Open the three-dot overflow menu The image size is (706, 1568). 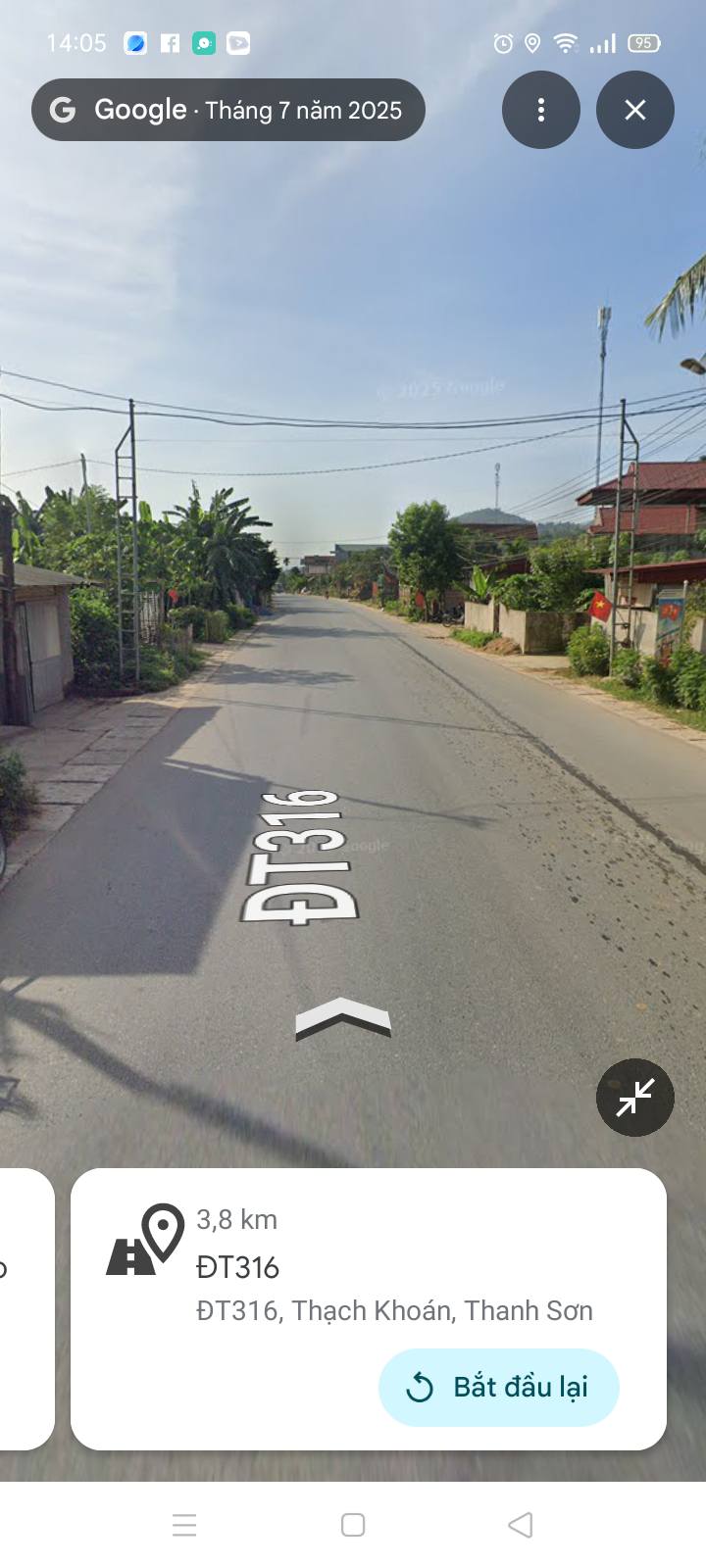[x=540, y=110]
